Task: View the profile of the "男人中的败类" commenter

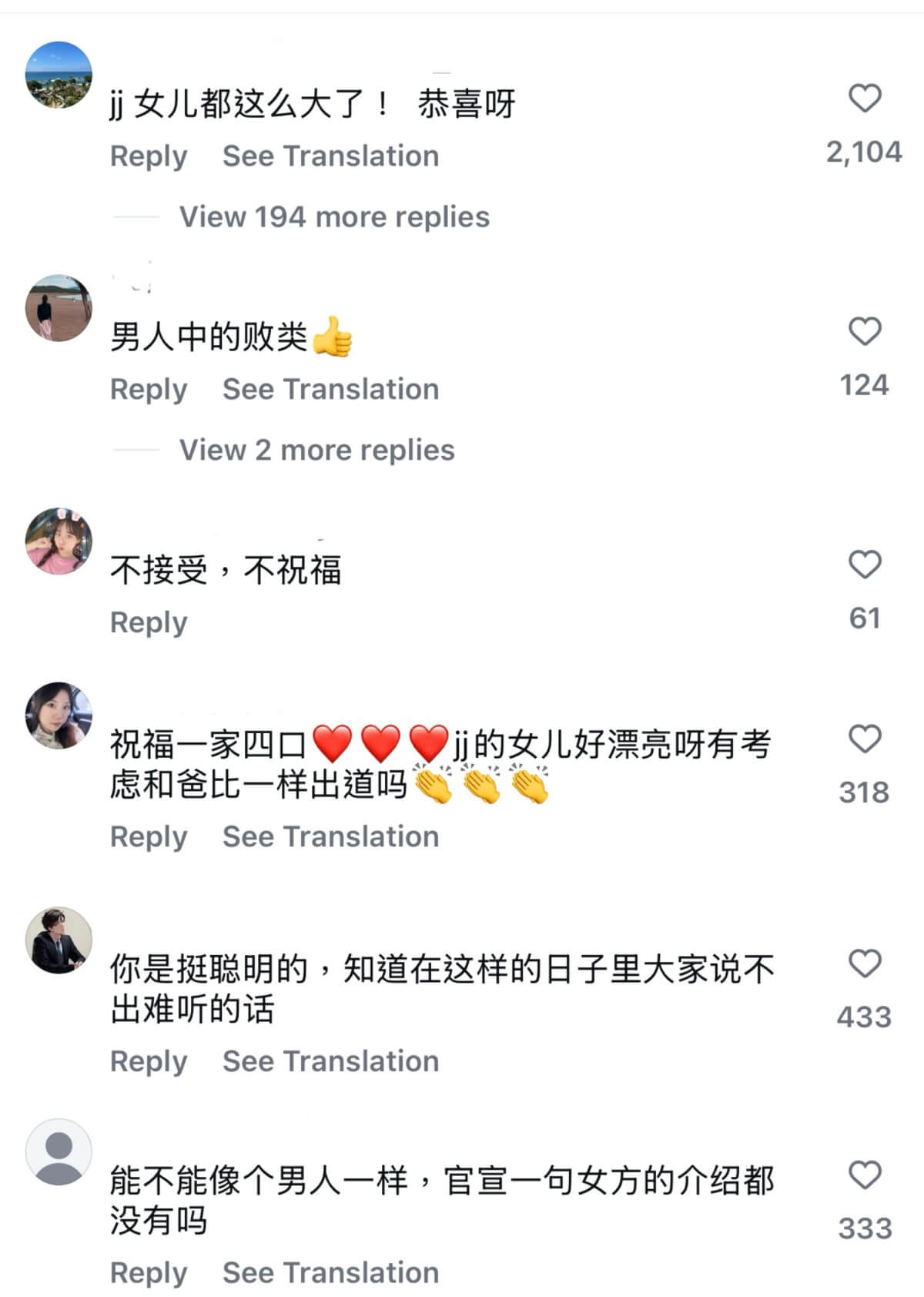Action: 59,307
